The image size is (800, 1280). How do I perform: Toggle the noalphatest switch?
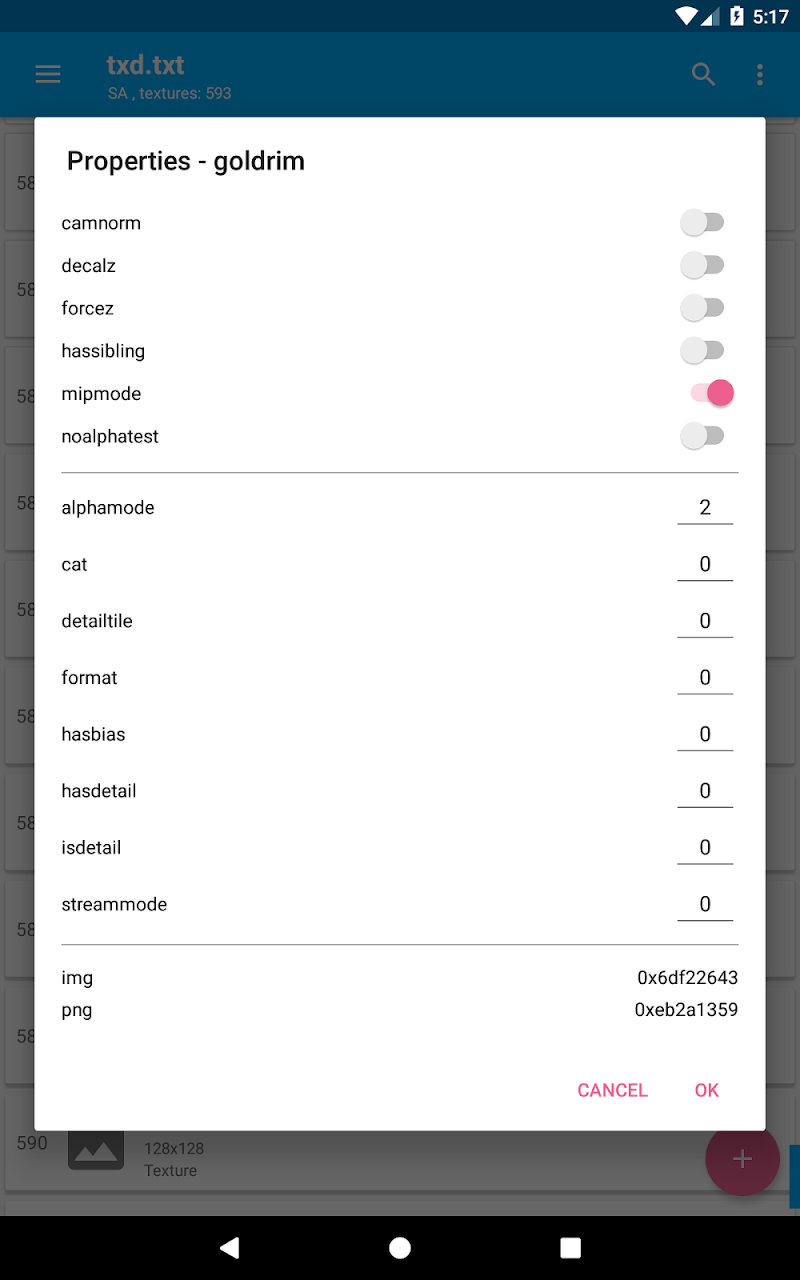click(702, 436)
